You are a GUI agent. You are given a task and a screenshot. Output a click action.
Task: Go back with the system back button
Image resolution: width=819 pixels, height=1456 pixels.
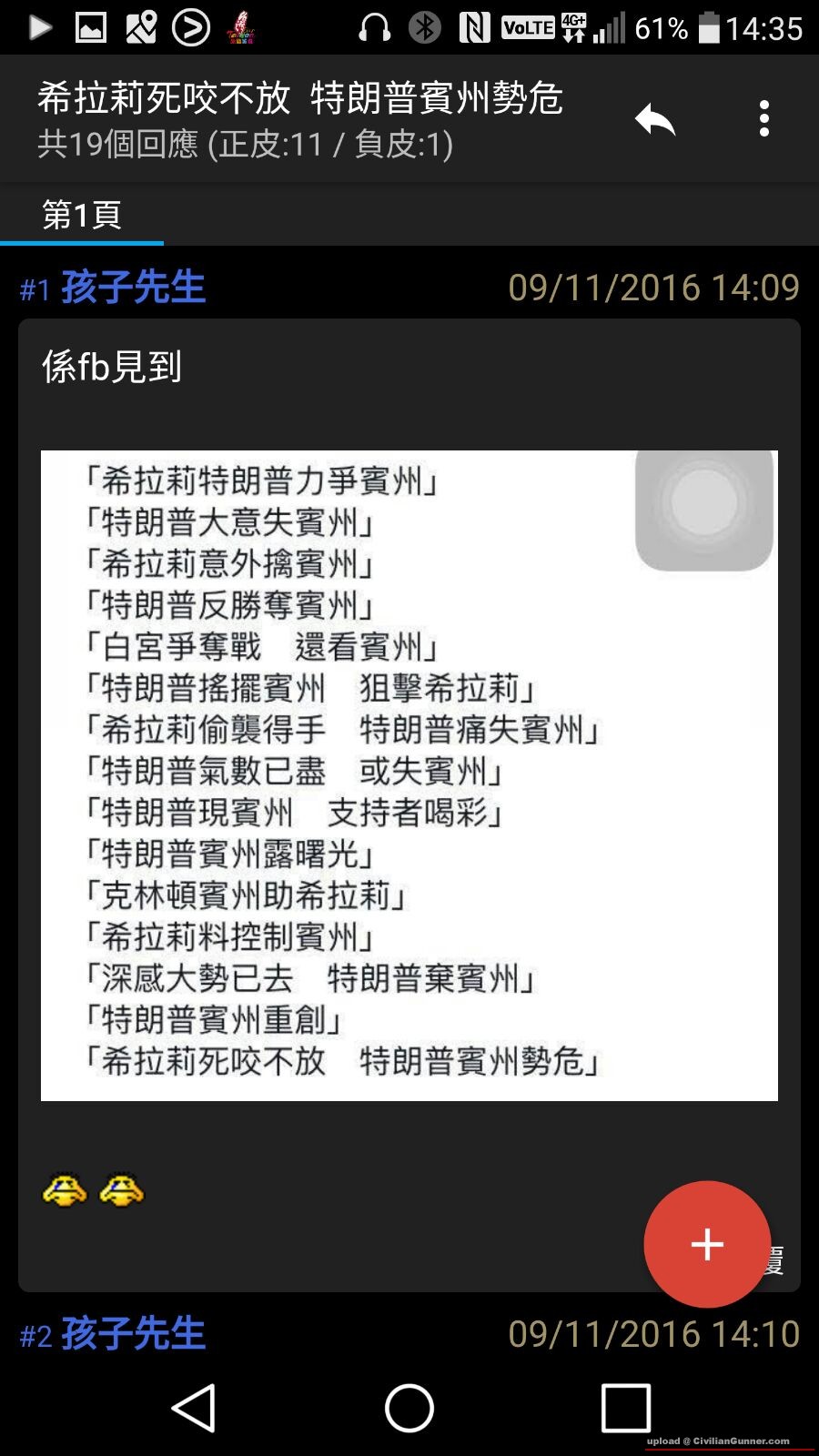194,1408
